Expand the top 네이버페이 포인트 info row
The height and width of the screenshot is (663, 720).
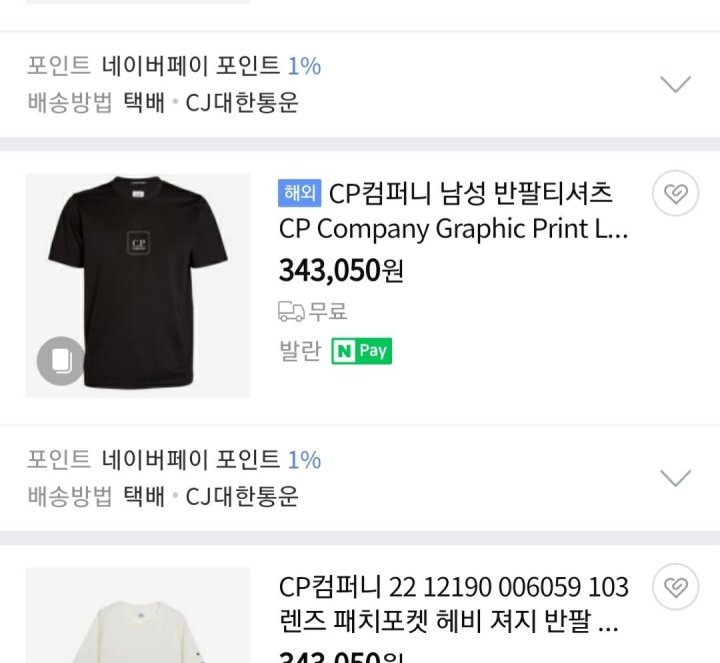click(676, 84)
